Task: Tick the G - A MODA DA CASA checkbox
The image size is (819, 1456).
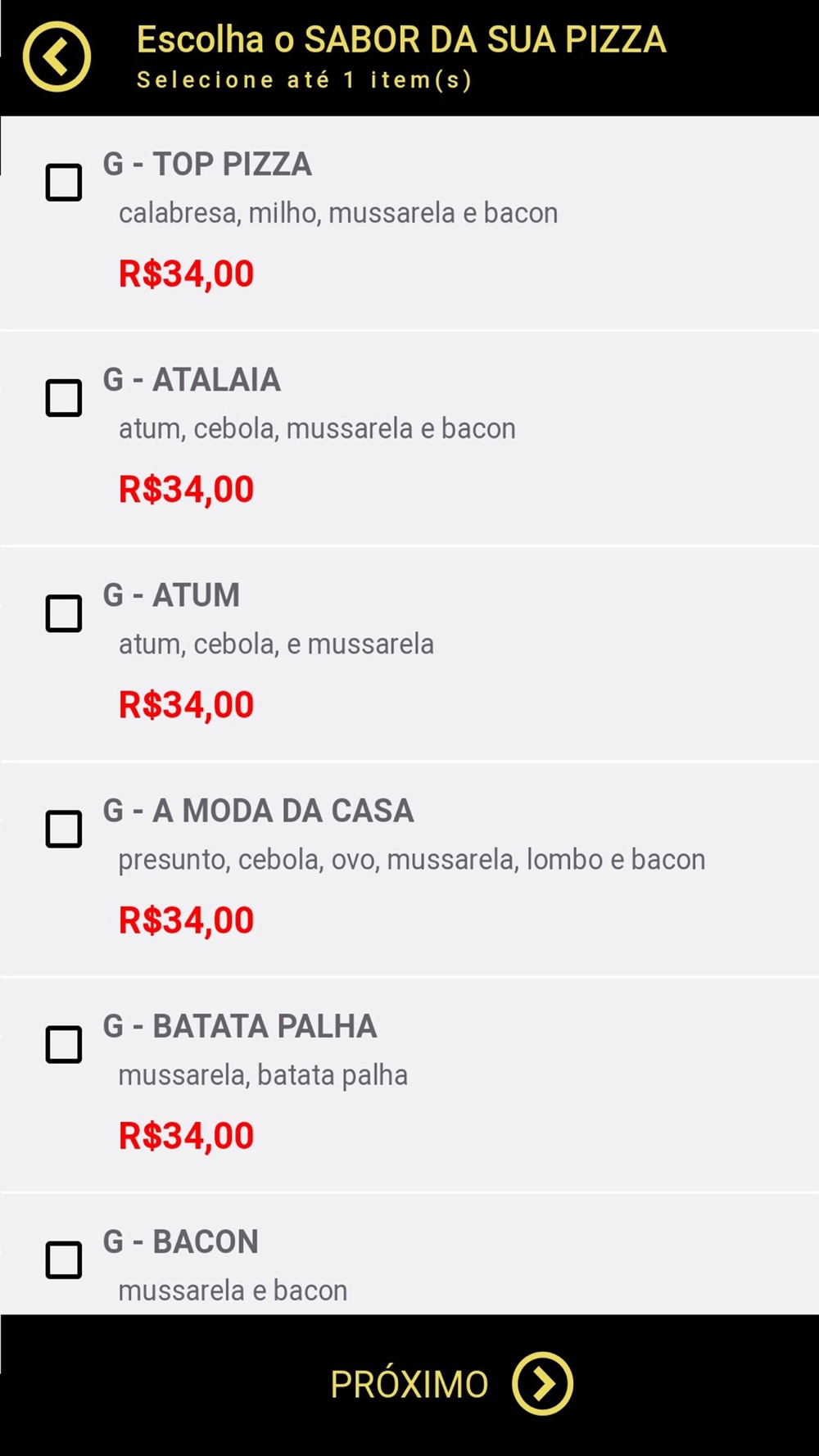Action: pos(63,828)
